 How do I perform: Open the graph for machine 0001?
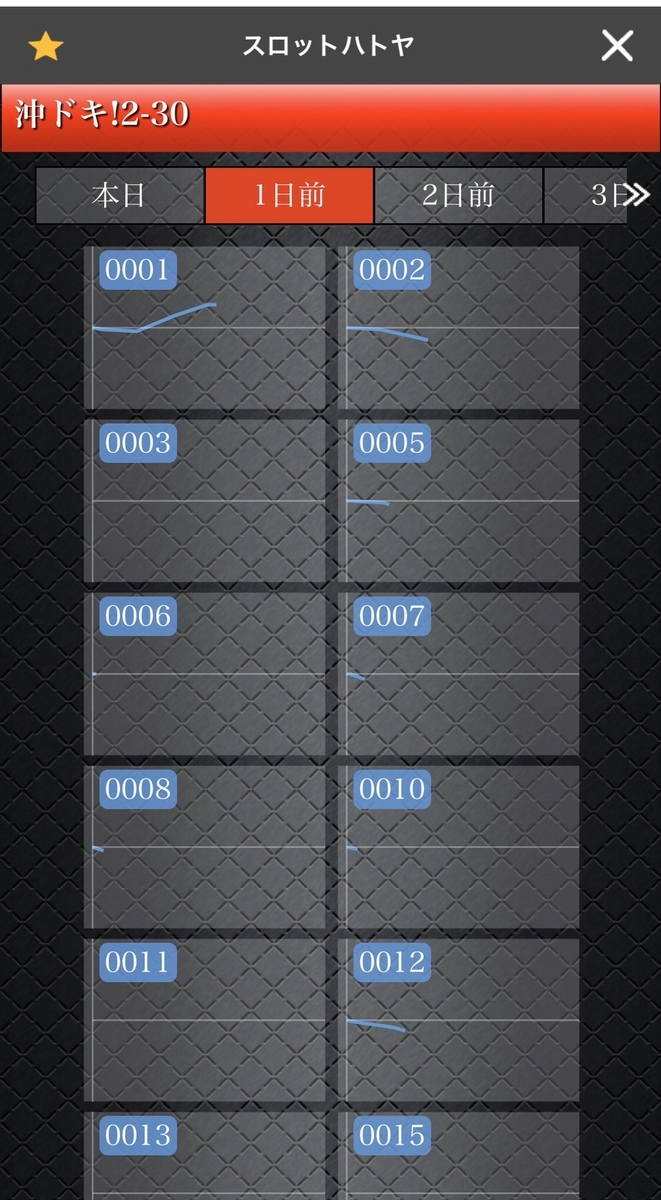coord(205,328)
